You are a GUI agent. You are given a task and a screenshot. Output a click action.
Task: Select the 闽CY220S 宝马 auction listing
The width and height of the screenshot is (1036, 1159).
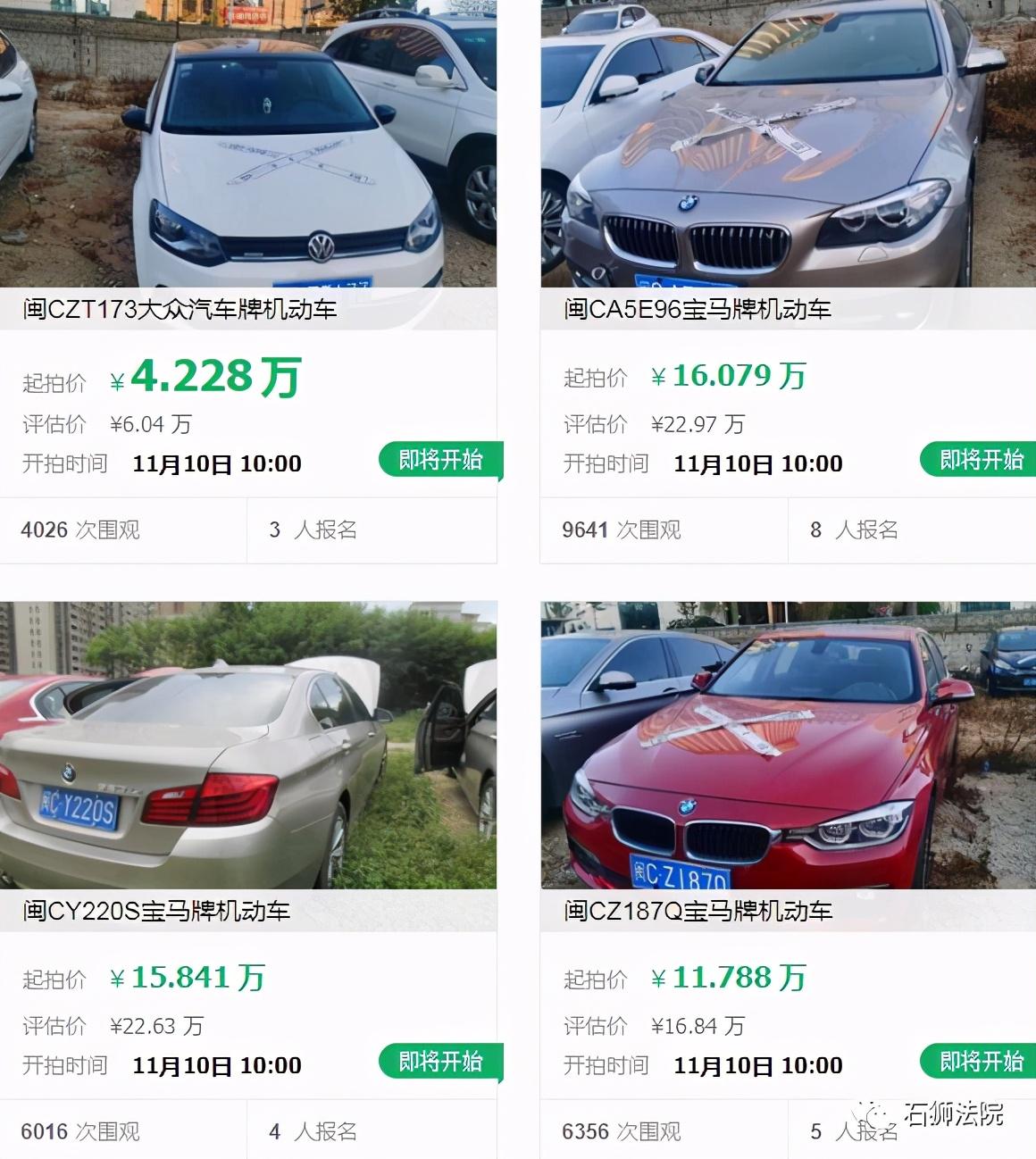pyautogui.click(x=157, y=911)
